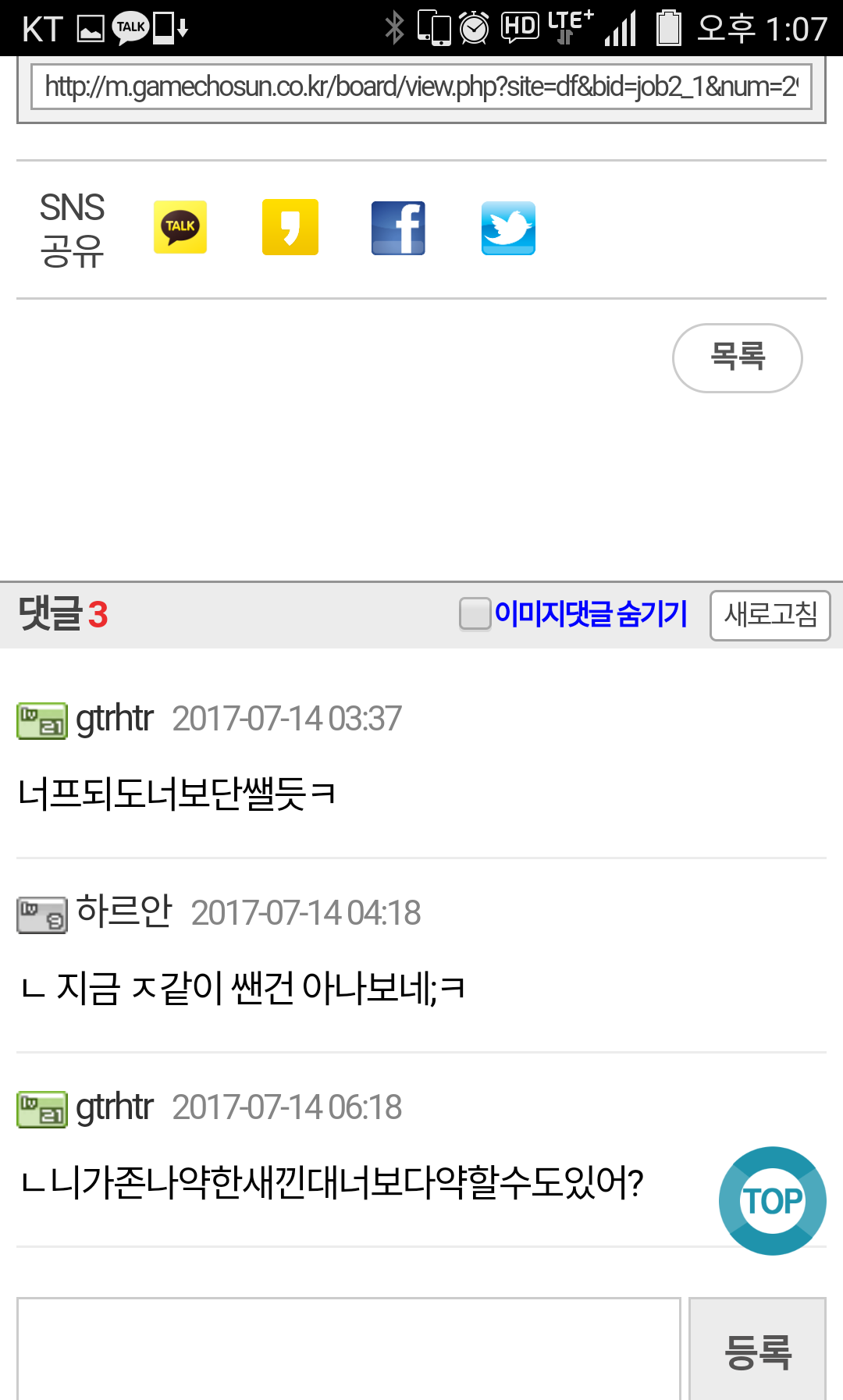
Task: Refresh comments with 새로고침
Action: pos(770,616)
